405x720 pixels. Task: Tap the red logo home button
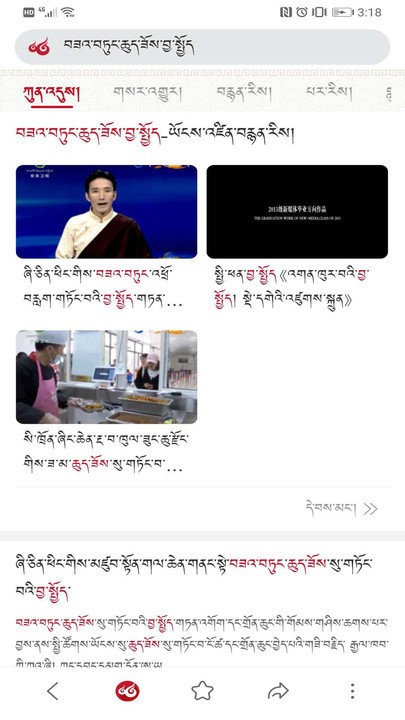pos(127,691)
